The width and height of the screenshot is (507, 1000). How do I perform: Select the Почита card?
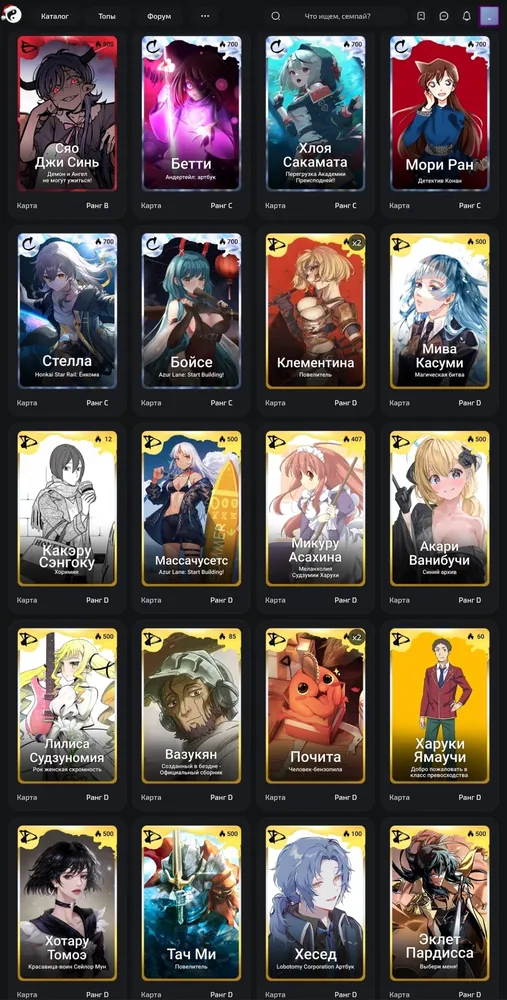[x=316, y=706]
